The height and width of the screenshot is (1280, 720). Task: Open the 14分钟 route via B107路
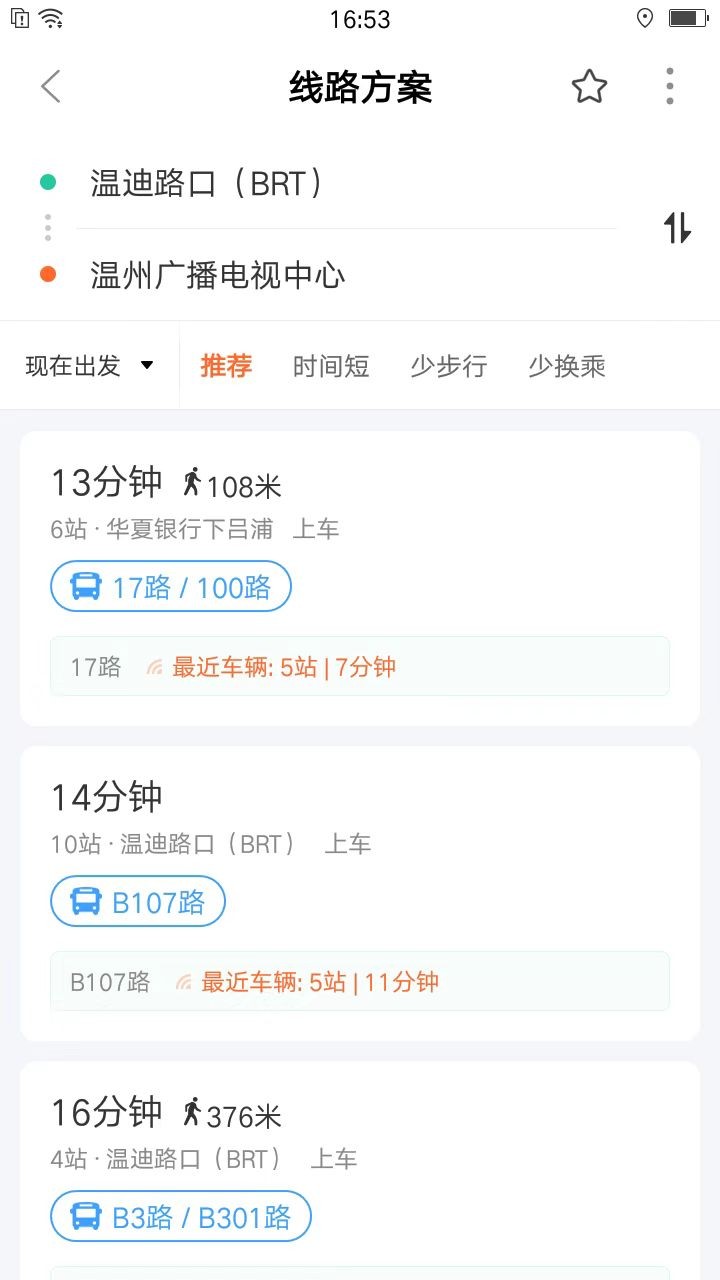tap(360, 893)
